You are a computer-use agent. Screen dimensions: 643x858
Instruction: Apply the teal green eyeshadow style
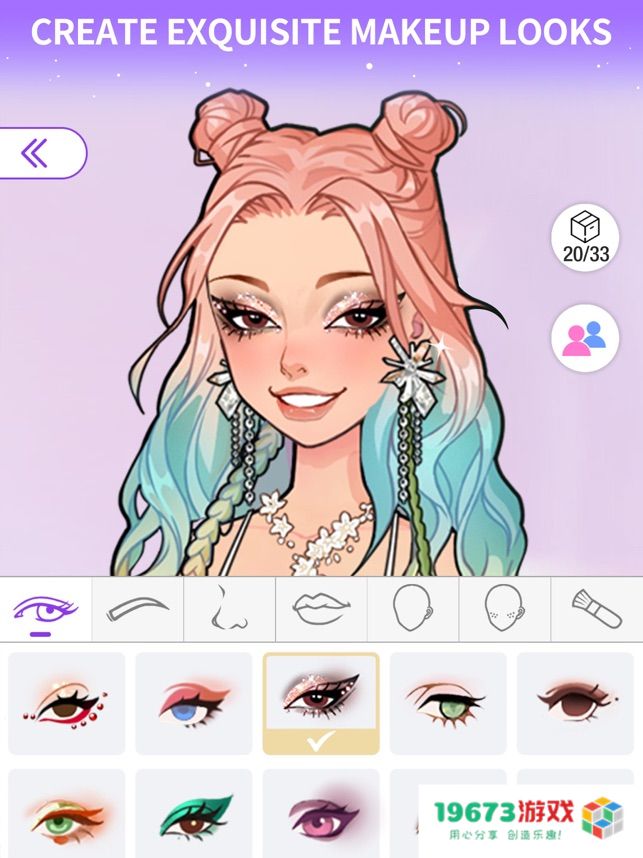(194, 812)
